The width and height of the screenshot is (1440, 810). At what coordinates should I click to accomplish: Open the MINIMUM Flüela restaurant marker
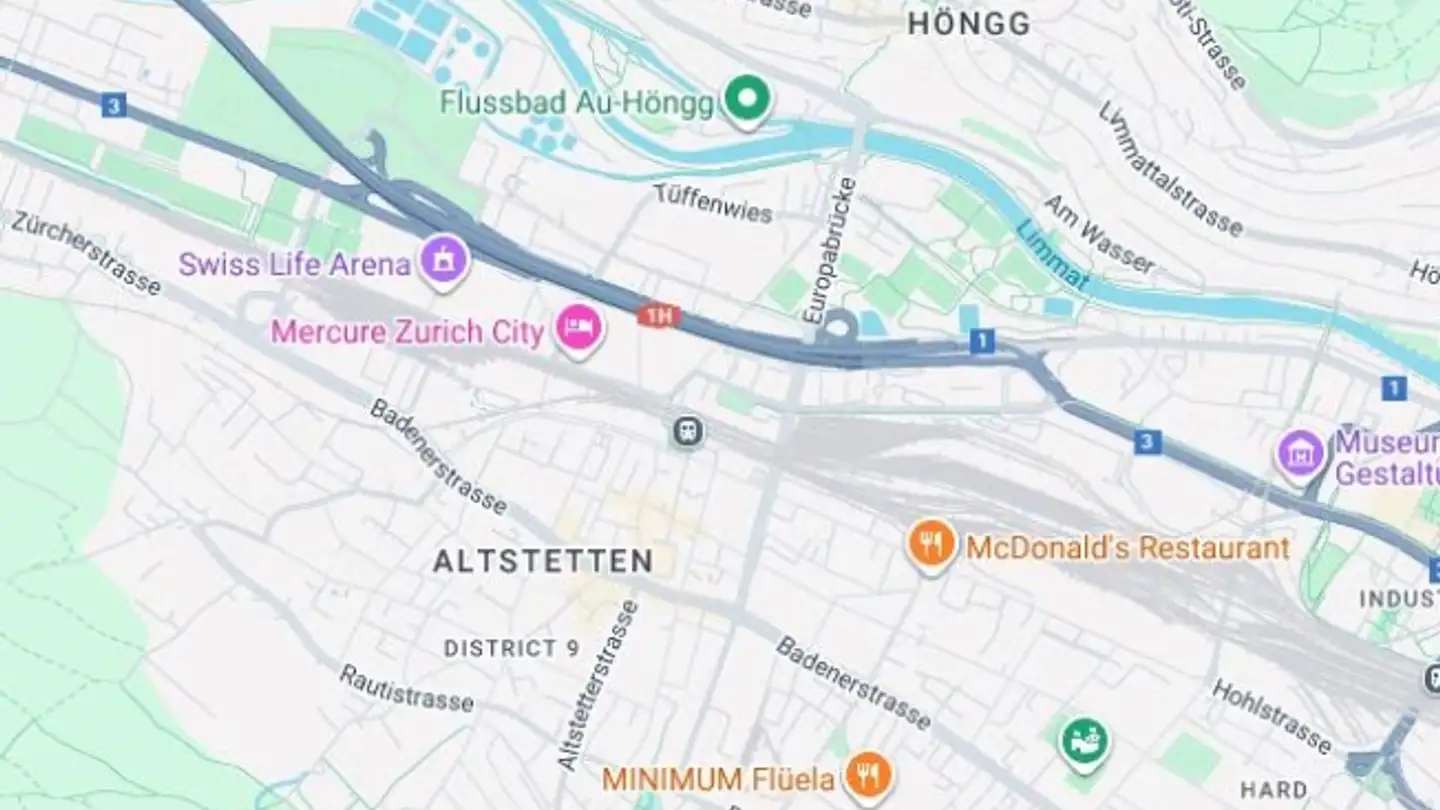pyautogui.click(x=868, y=775)
